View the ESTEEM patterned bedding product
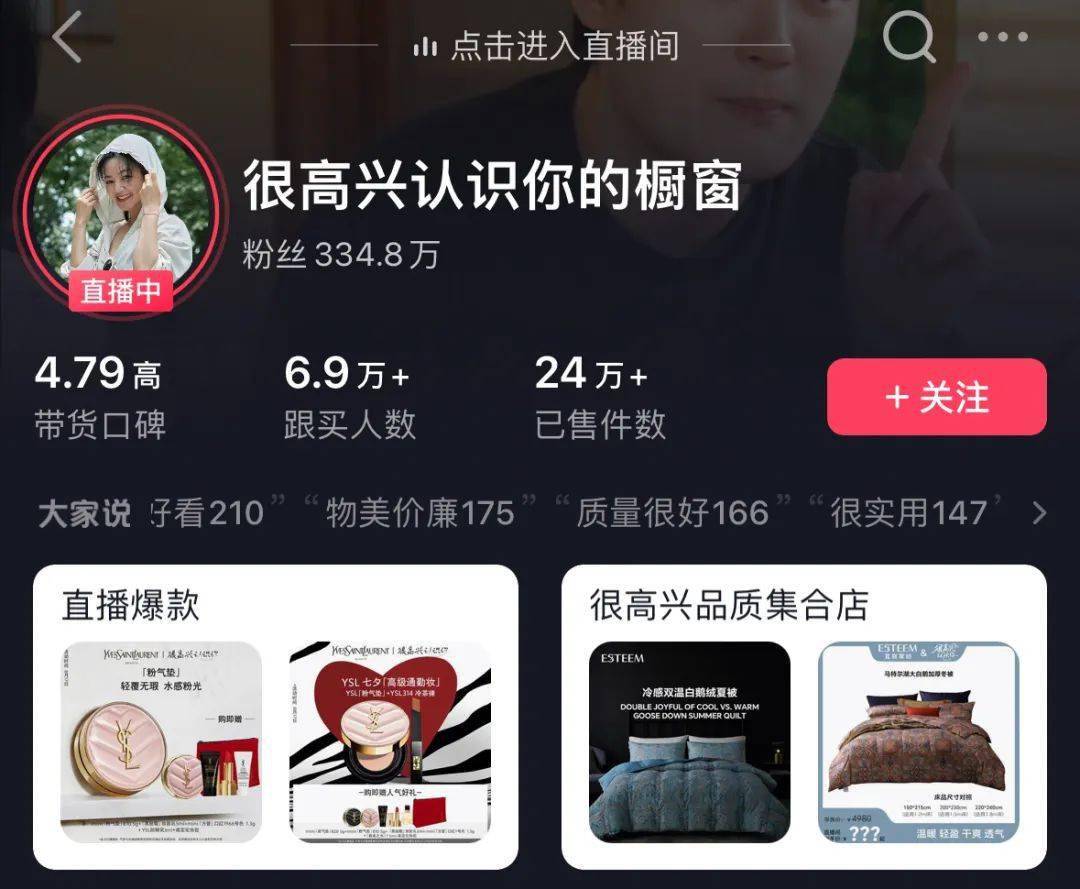This screenshot has height=889, width=1080. tap(918, 741)
